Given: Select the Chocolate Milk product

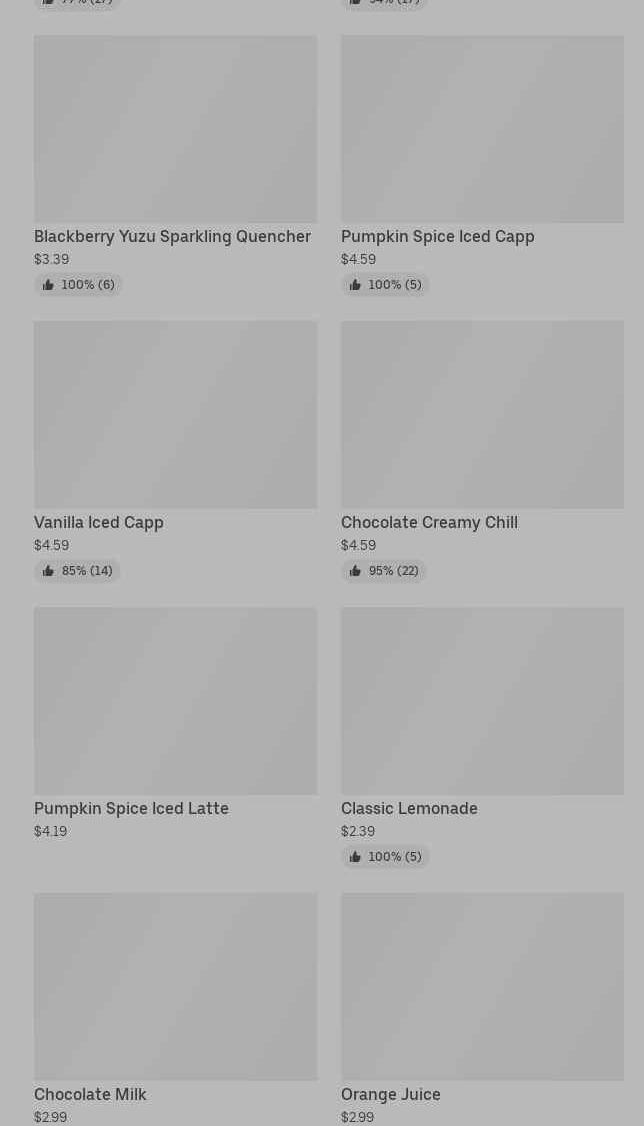Looking at the screenshot, I should pyautogui.click(x=175, y=1009).
